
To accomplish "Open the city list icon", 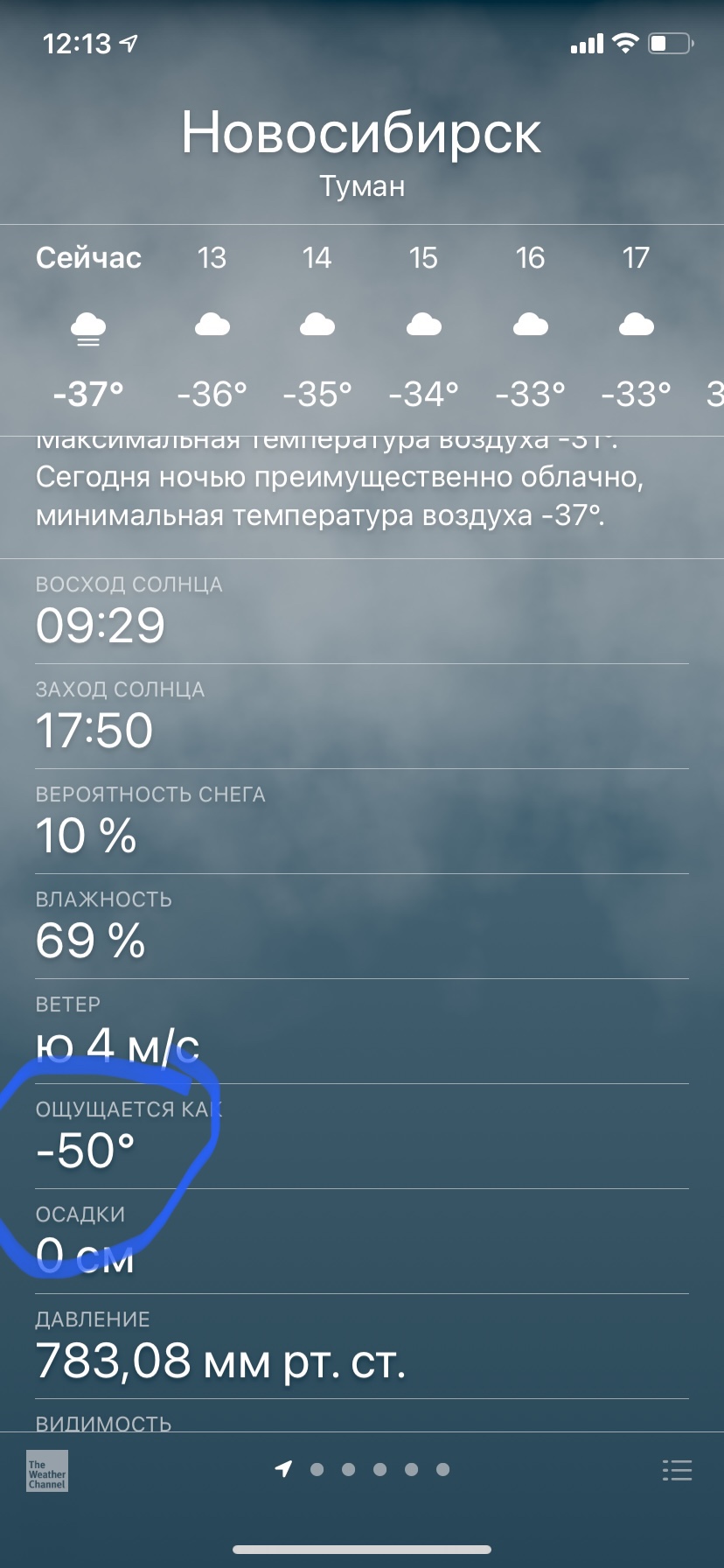I will (677, 1470).
